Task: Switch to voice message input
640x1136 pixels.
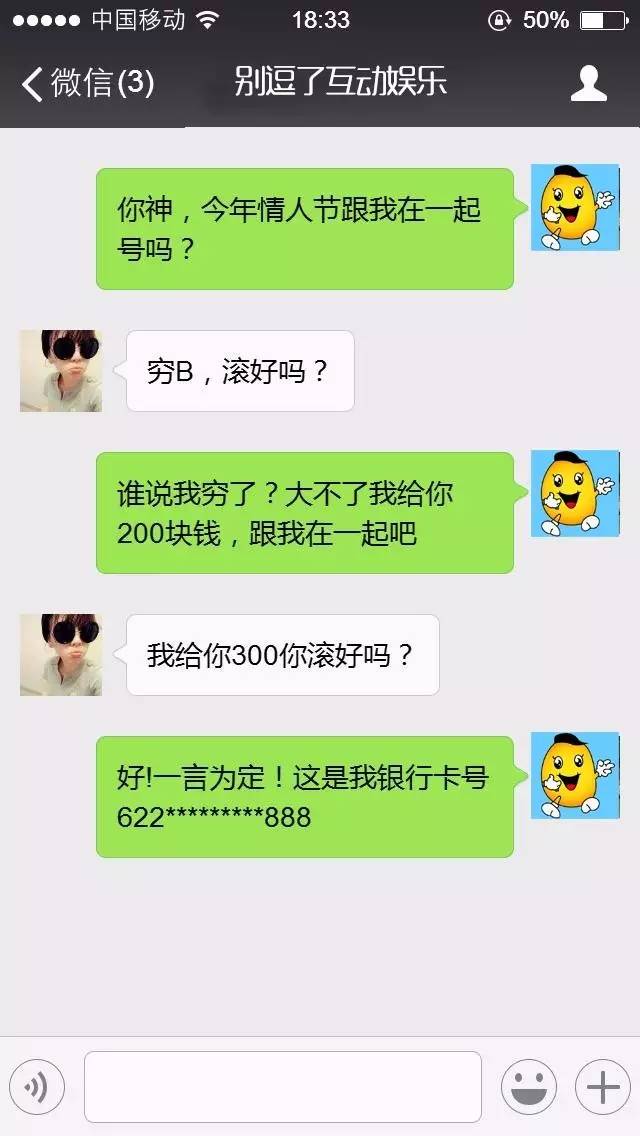Action: pyautogui.click(x=37, y=1086)
